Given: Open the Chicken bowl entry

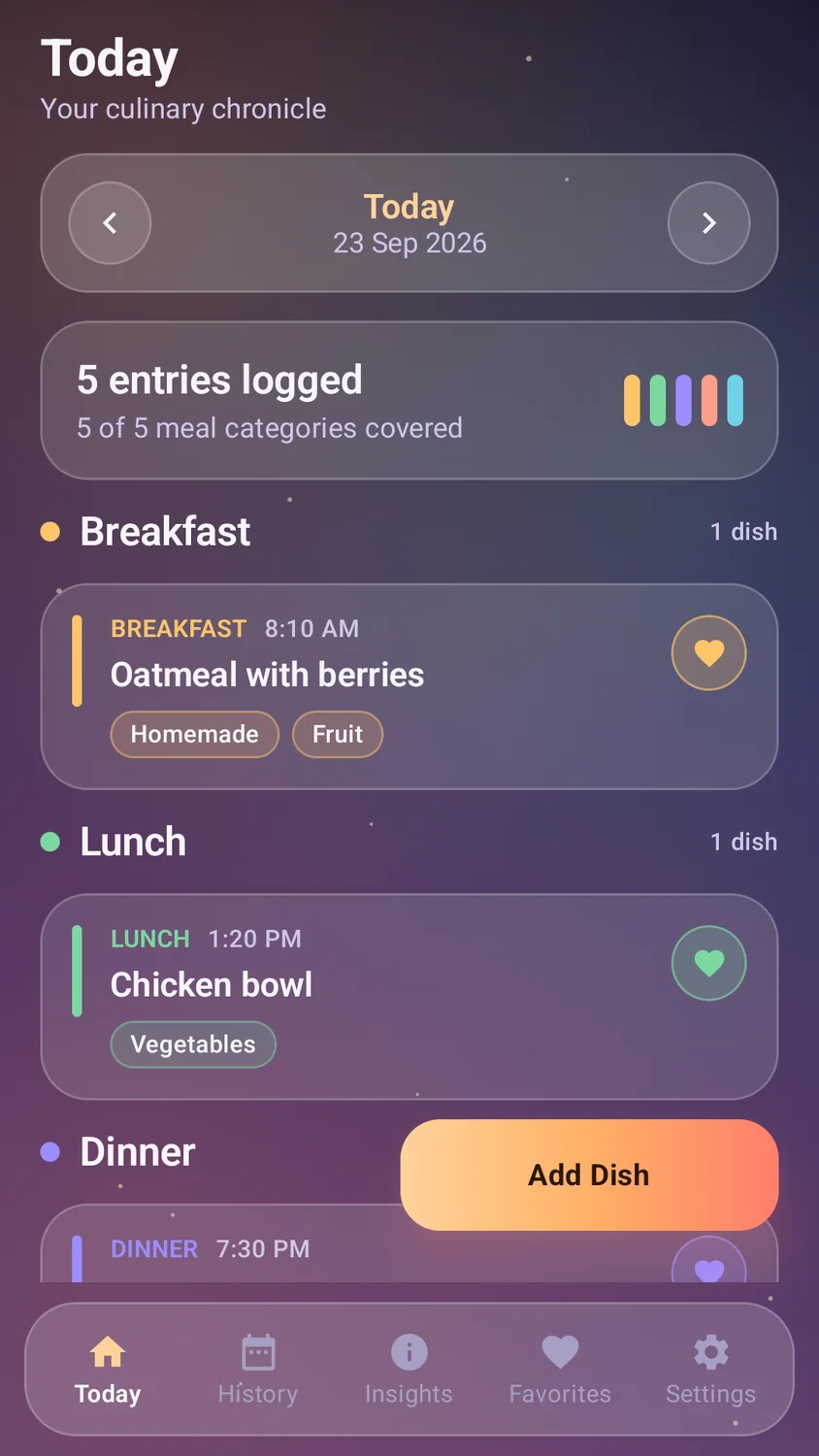Looking at the screenshot, I should click(409, 997).
